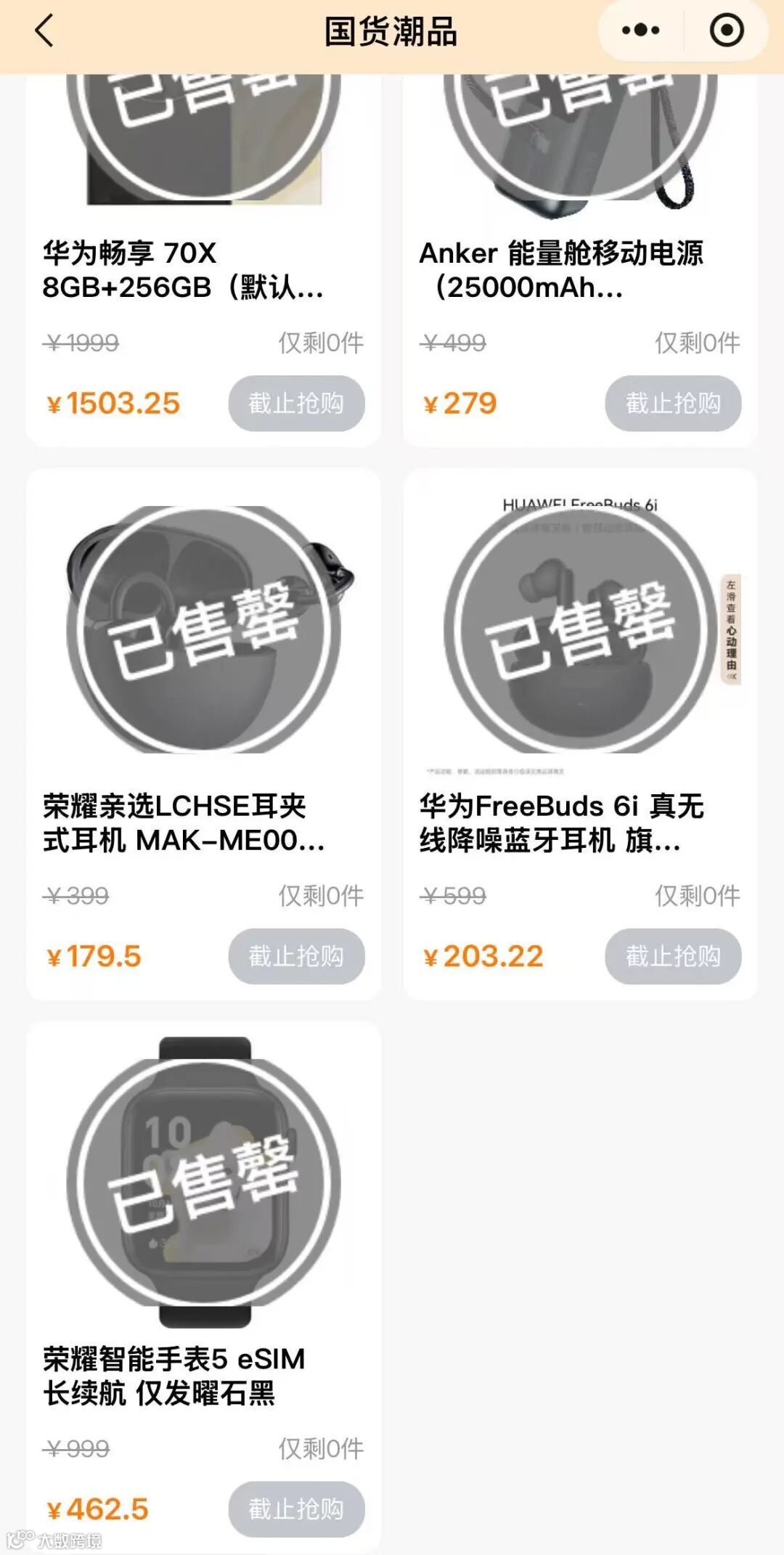Tap 截止抢购 for Anker power bank
This screenshot has height=1555, width=784.
673,404
